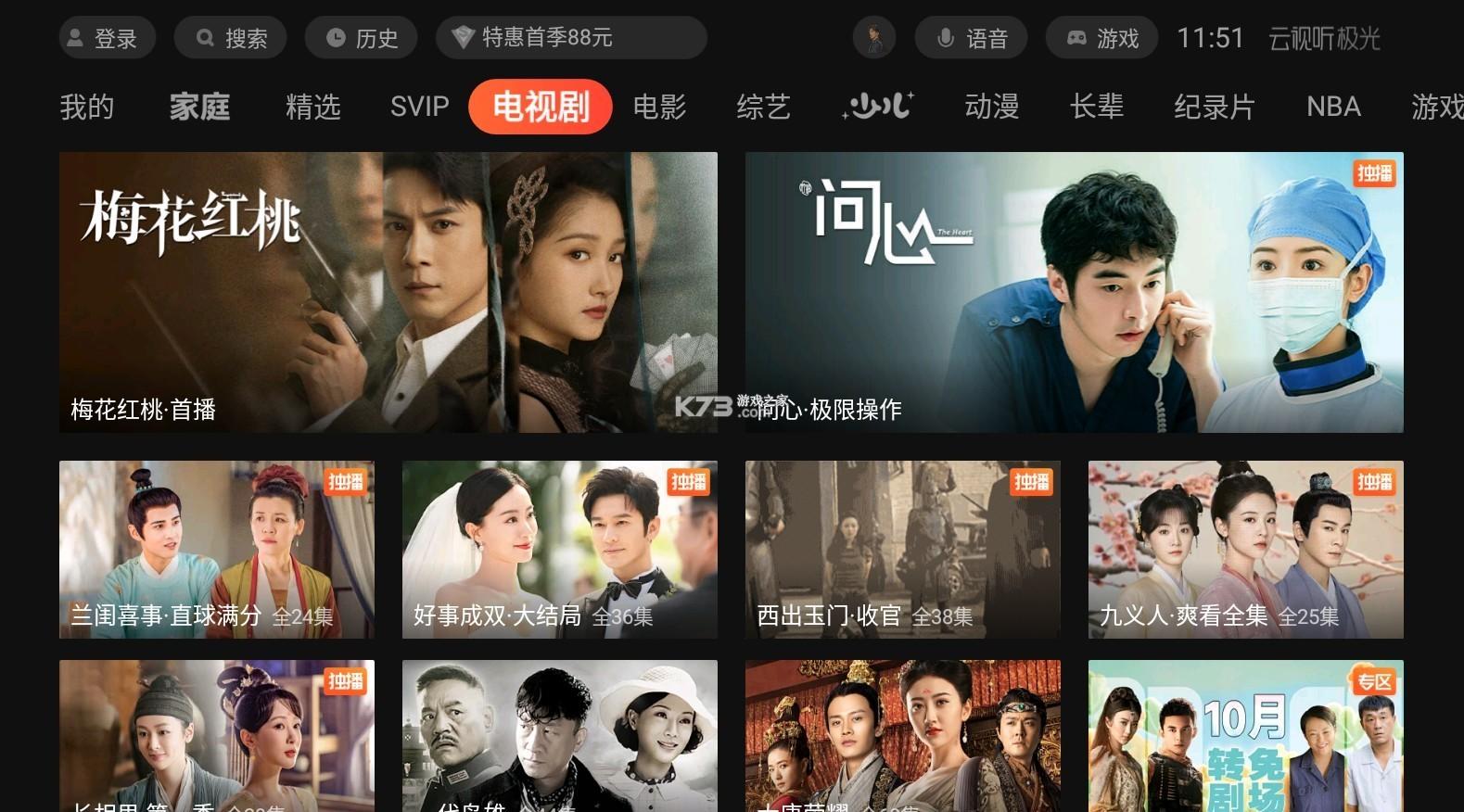Select the 动漫 tab
The width and height of the screenshot is (1464, 812).
(x=991, y=107)
